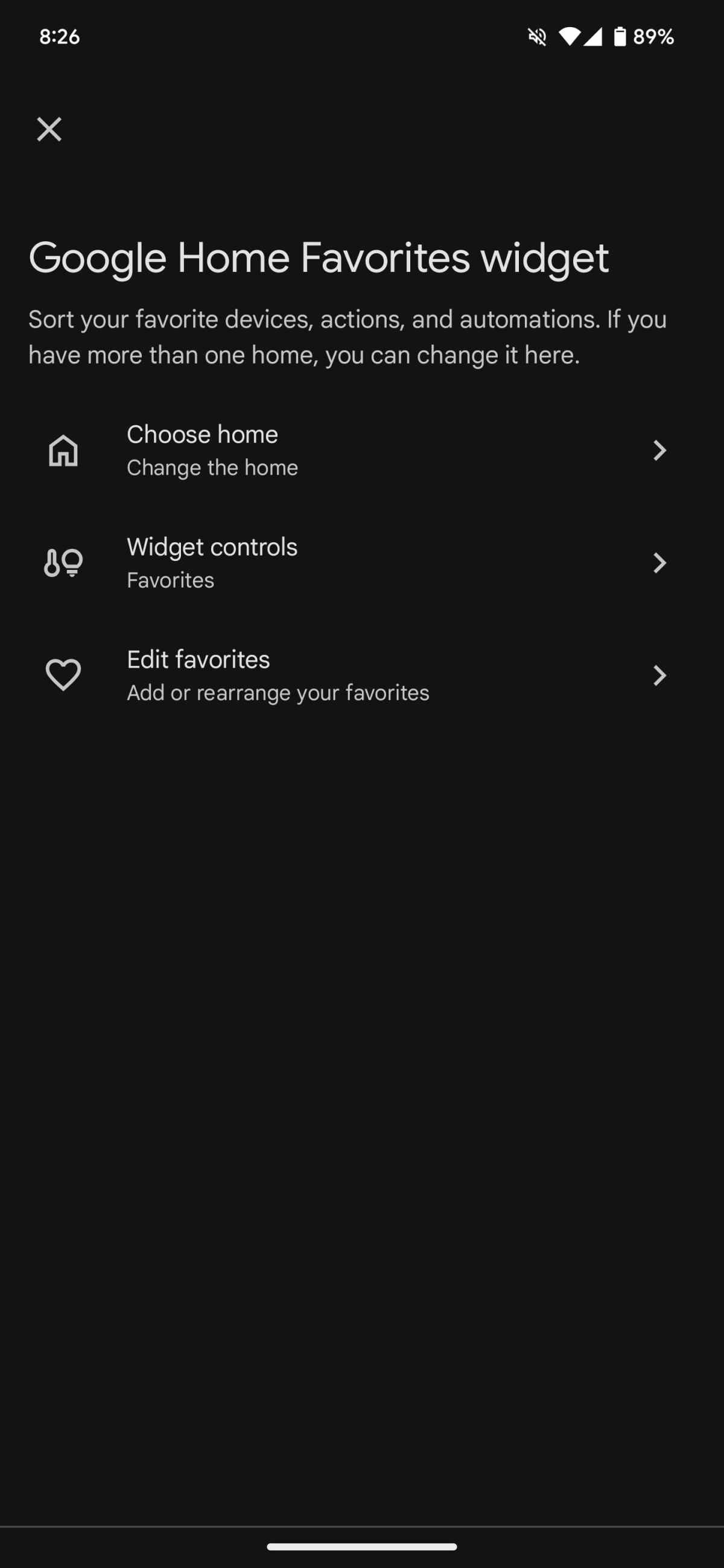The width and height of the screenshot is (724, 1568).
Task: Open Edit favorites
Action: 361,675
